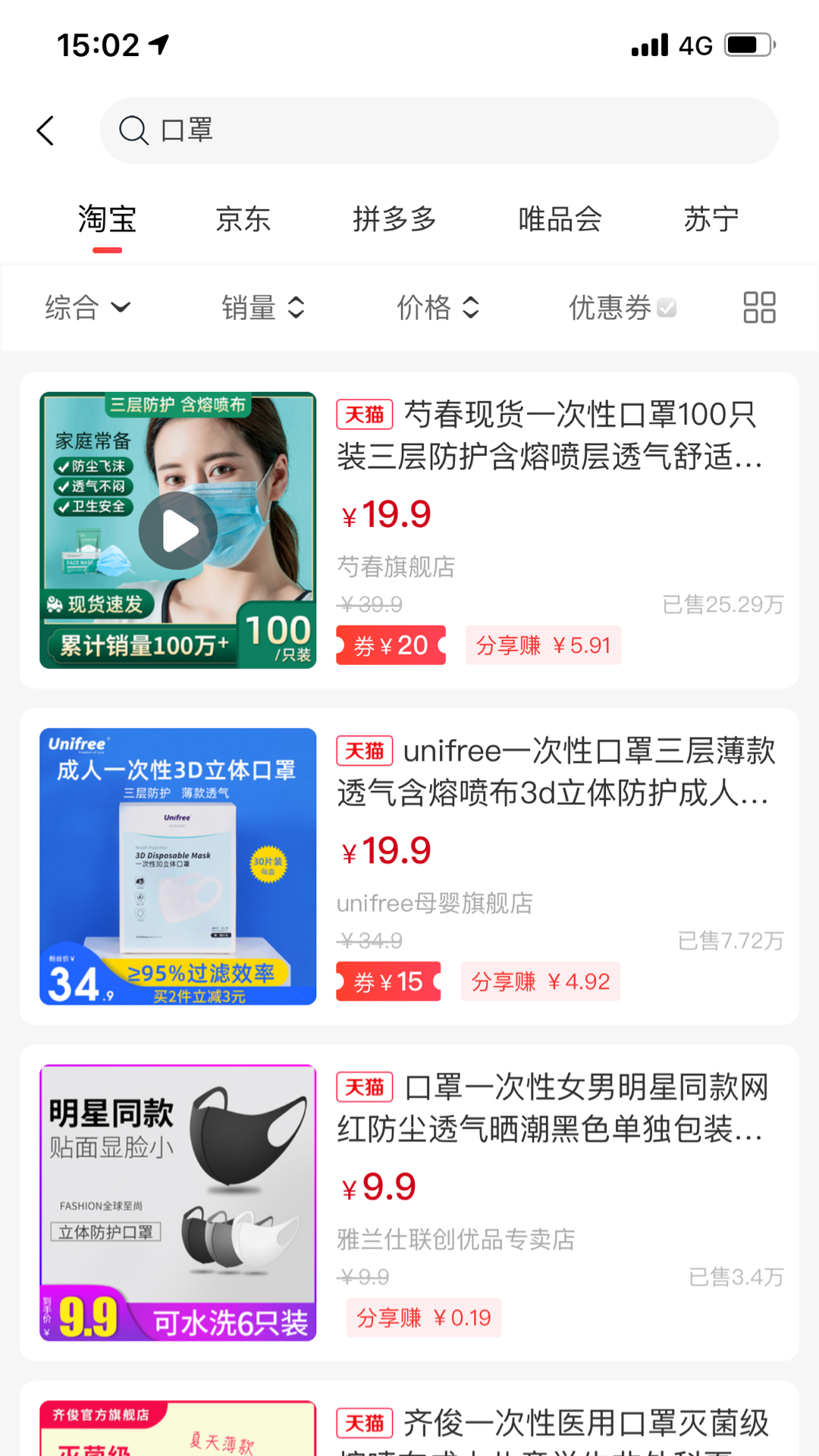The height and width of the screenshot is (1456, 819).
Task: Select the 苏宁 tab
Action: tap(711, 220)
